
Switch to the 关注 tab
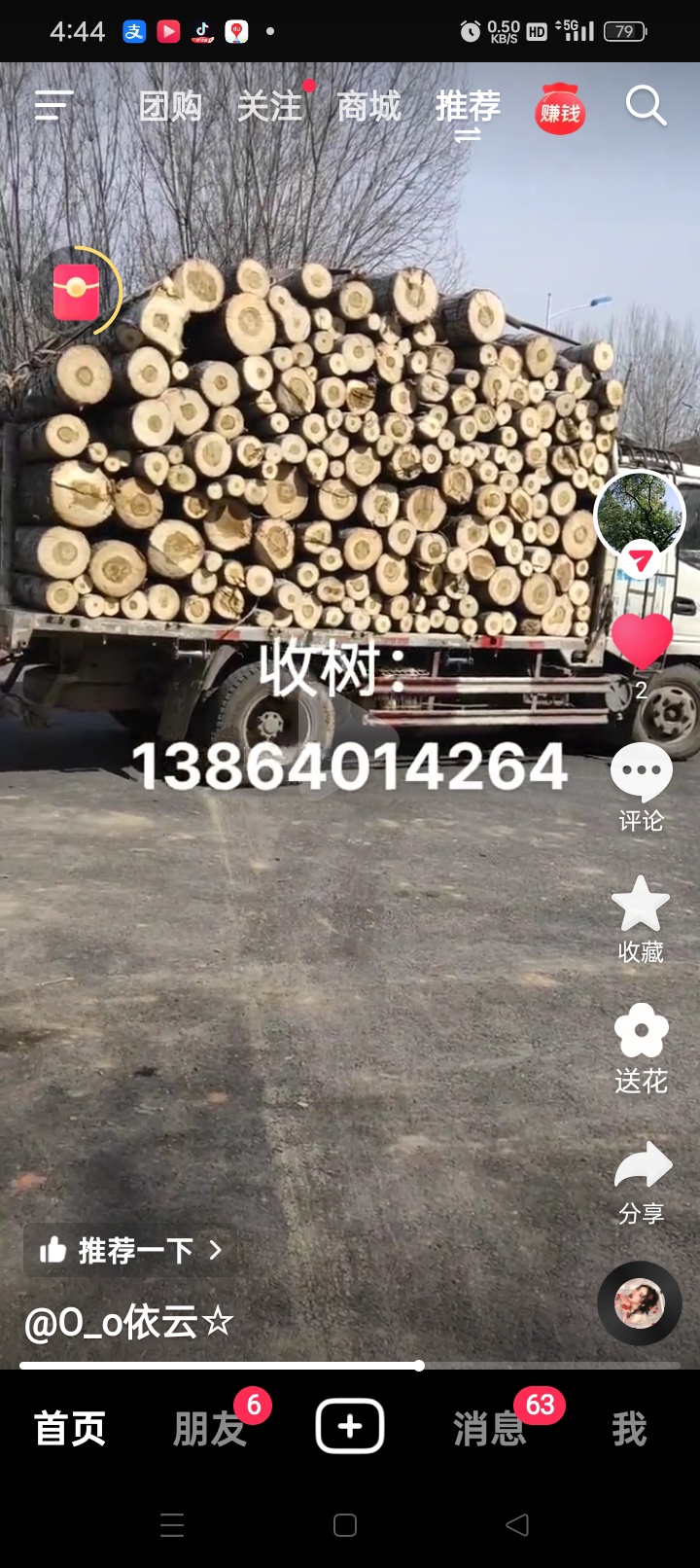pyautogui.click(x=269, y=106)
